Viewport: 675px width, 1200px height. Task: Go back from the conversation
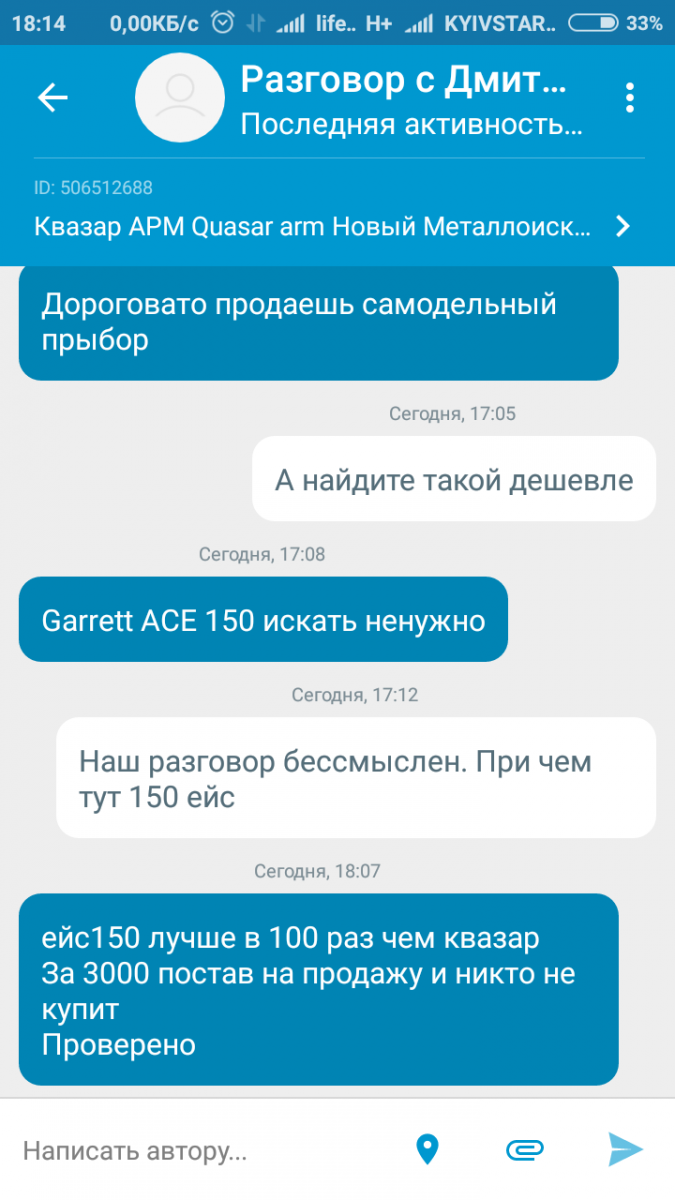coord(52,97)
